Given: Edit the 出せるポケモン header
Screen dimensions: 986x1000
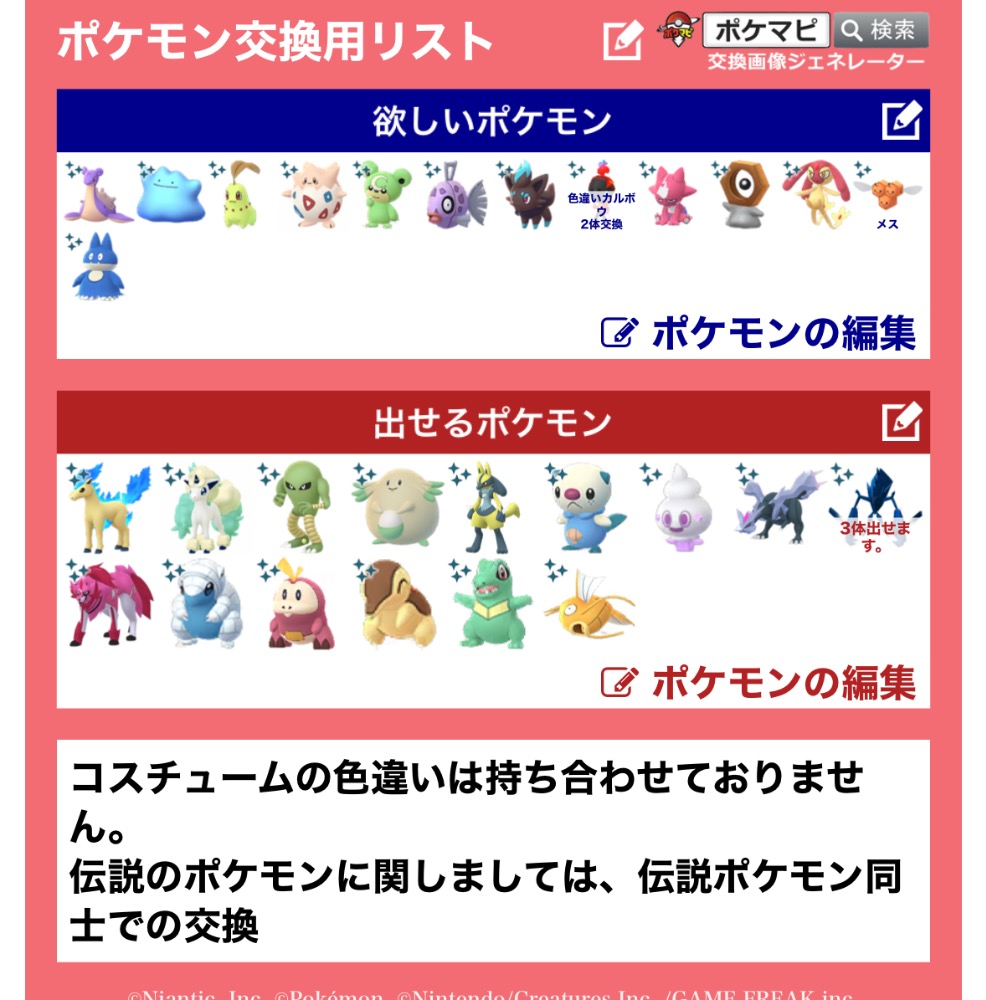Looking at the screenshot, I should [901, 422].
